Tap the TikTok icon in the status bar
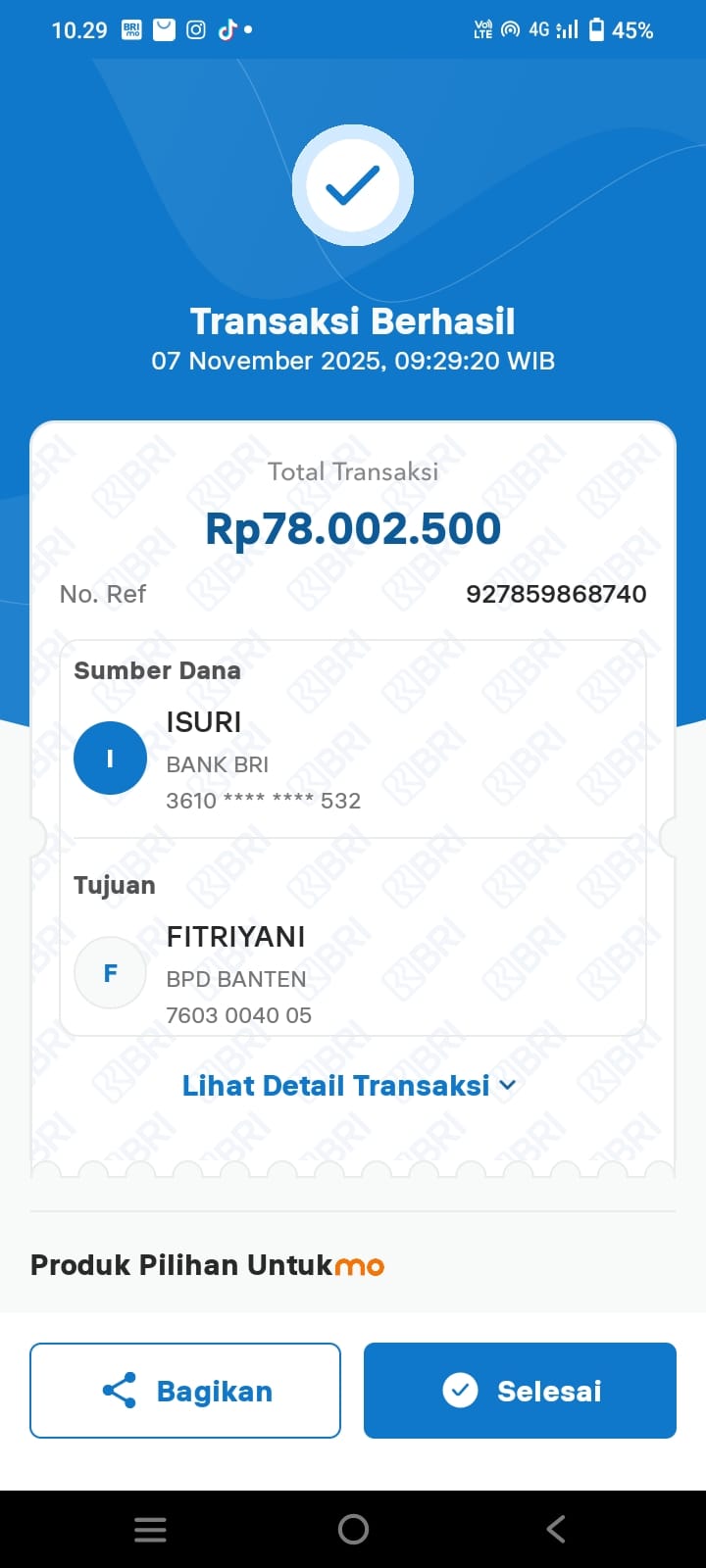Image resolution: width=706 pixels, height=1568 pixels. [227, 30]
